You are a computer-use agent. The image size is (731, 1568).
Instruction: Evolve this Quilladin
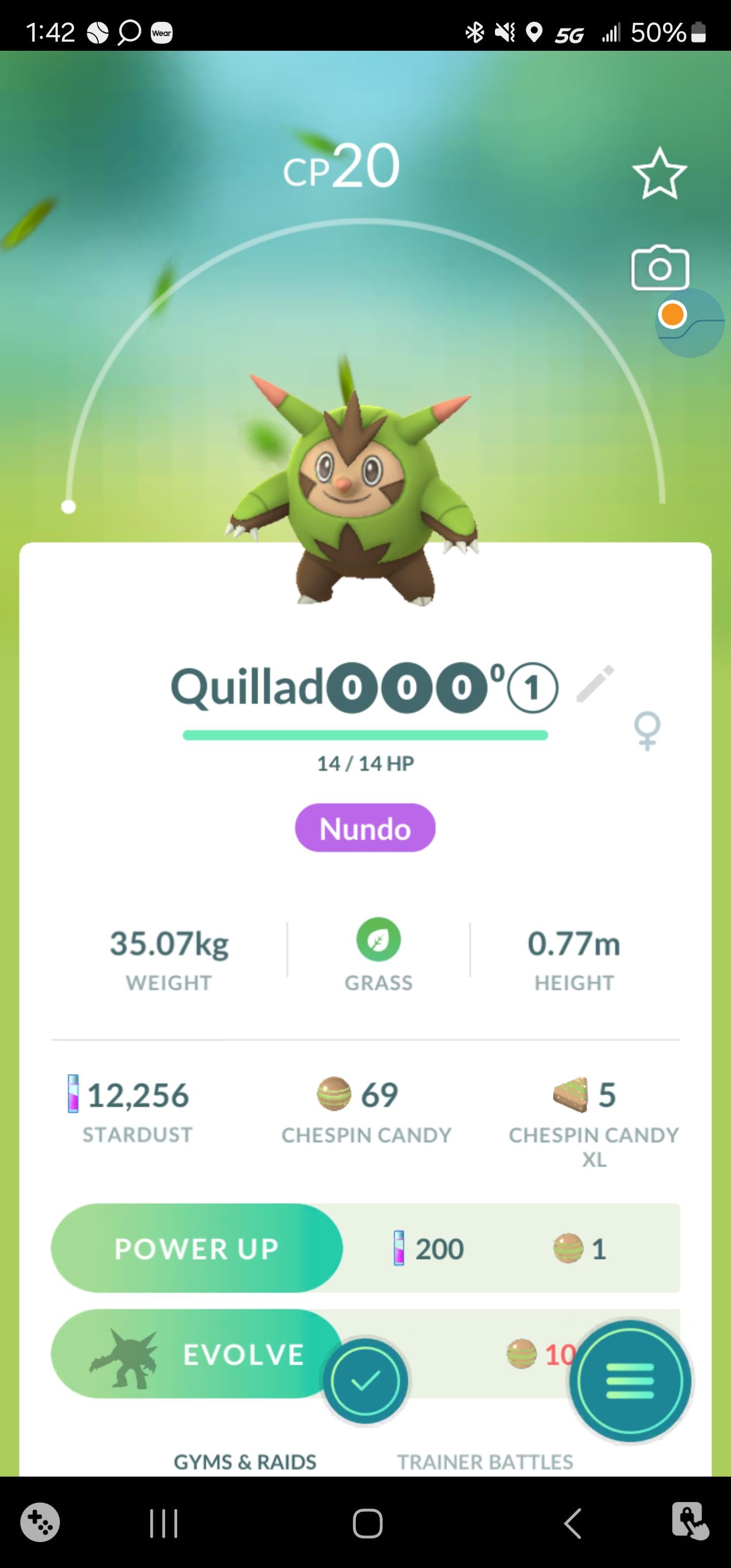195,1354
